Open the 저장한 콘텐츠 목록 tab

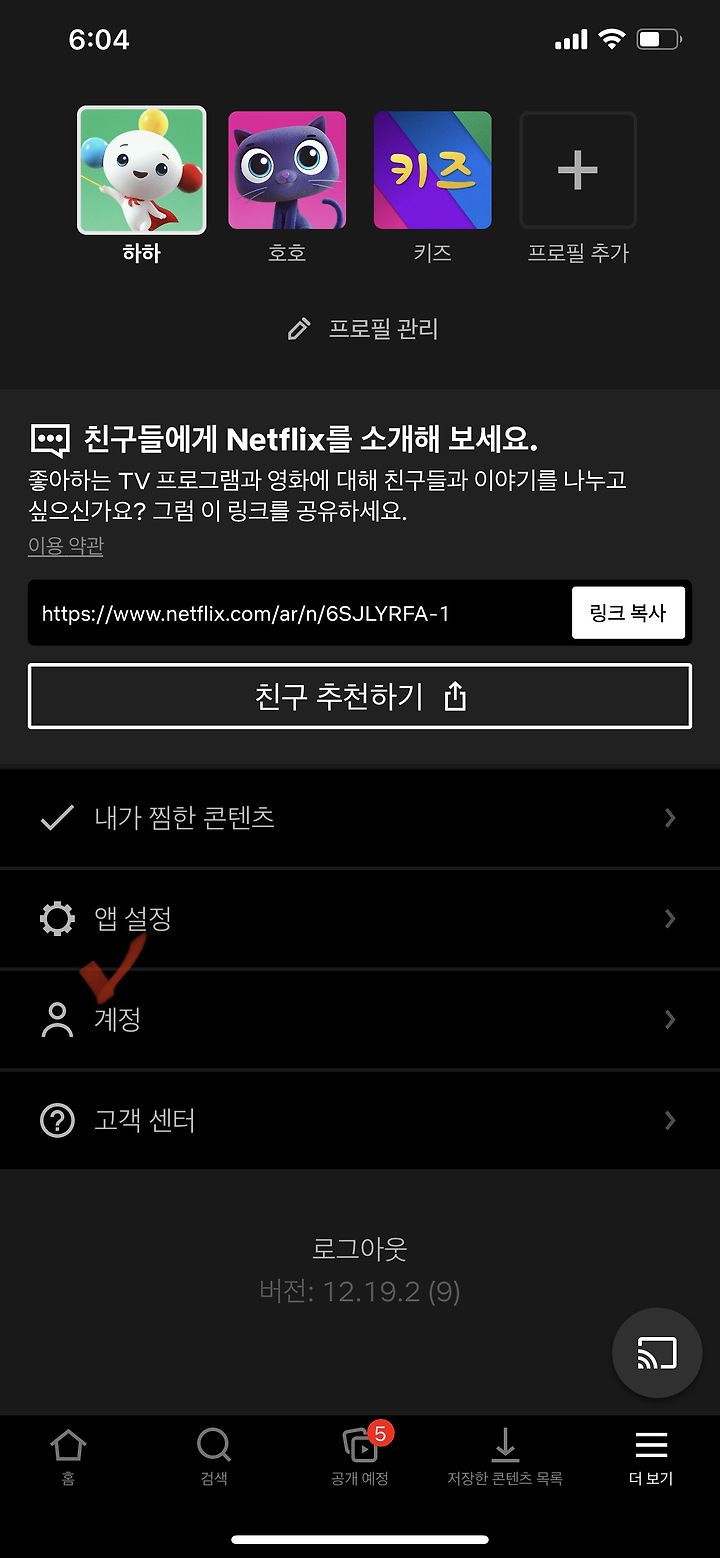click(505, 1457)
